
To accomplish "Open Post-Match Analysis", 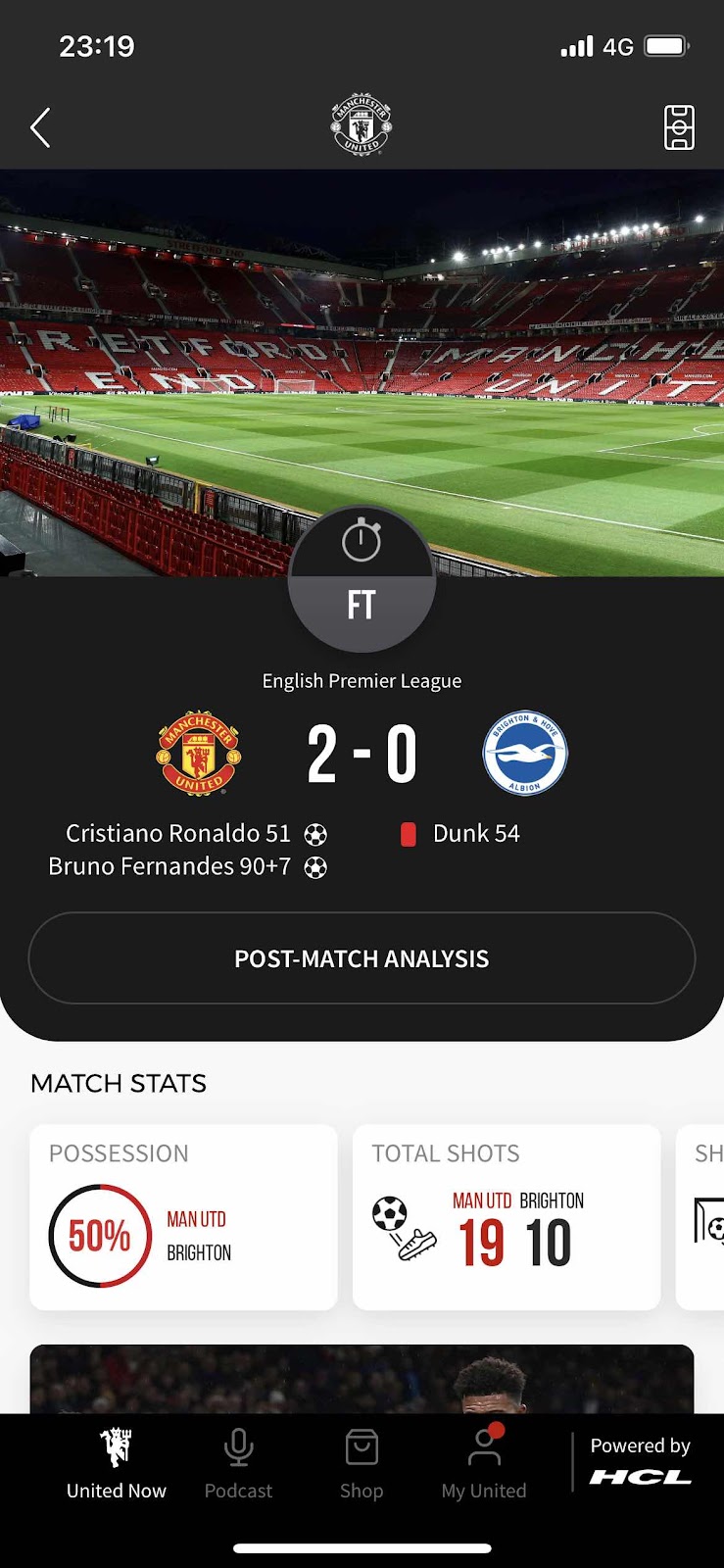I will 362,958.
